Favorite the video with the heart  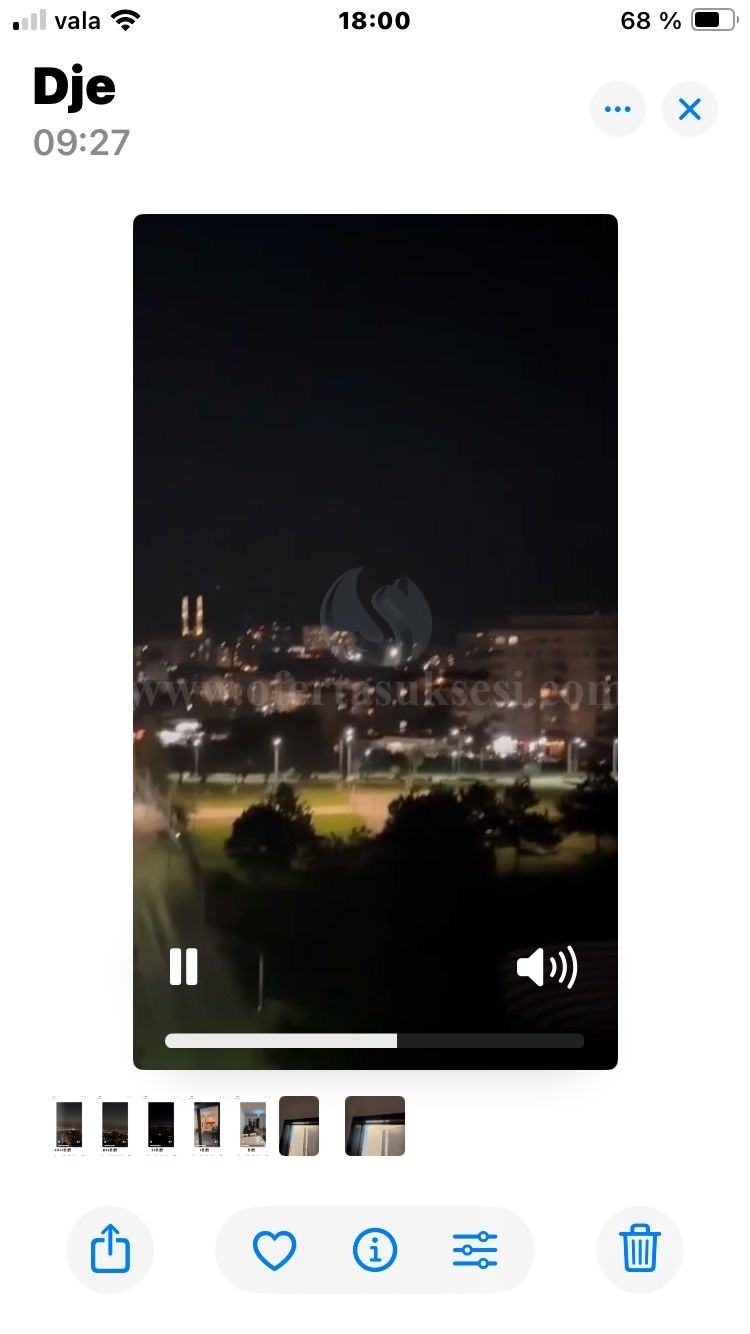[x=274, y=1250]
